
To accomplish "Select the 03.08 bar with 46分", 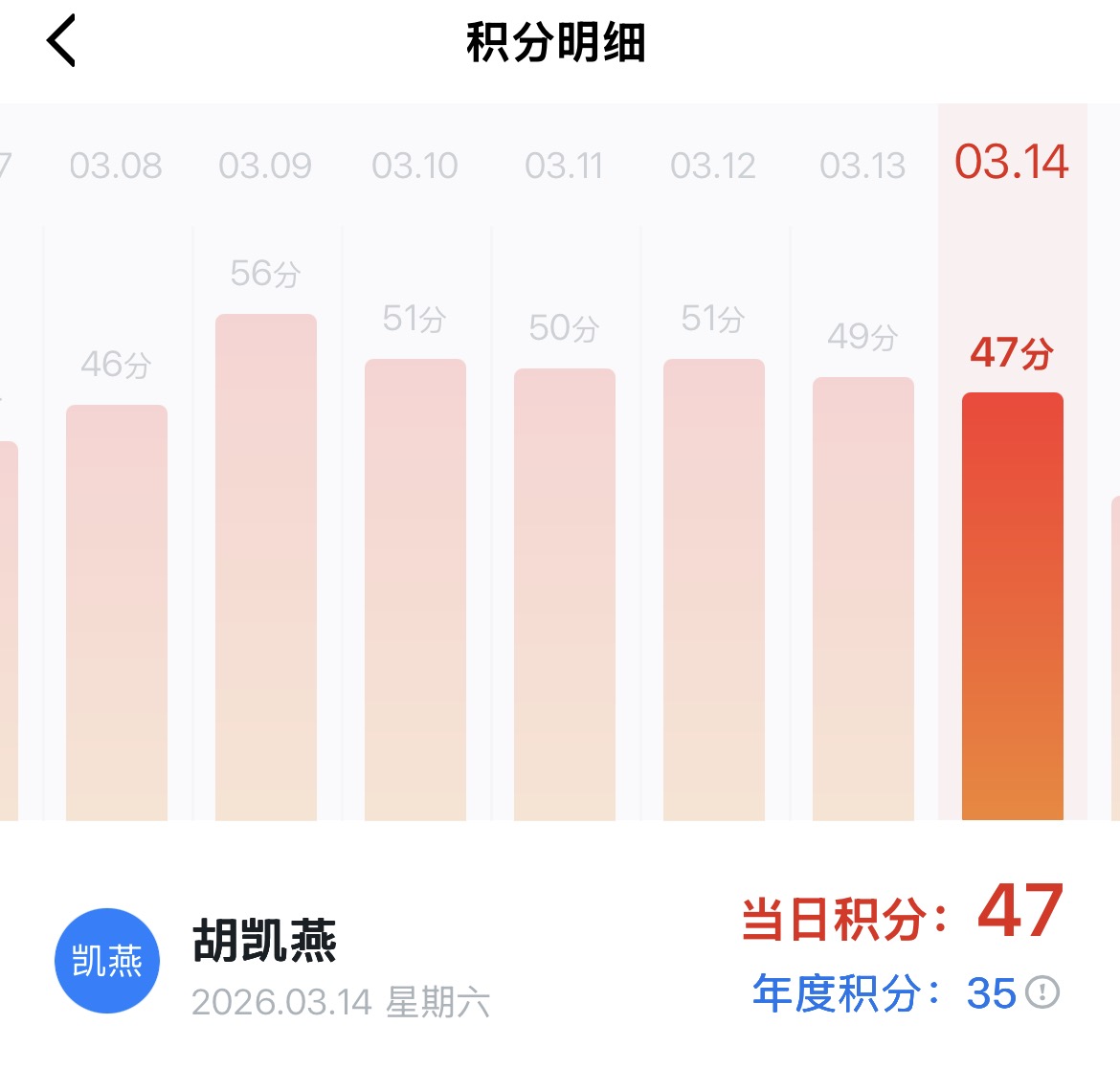I will 117,612.
